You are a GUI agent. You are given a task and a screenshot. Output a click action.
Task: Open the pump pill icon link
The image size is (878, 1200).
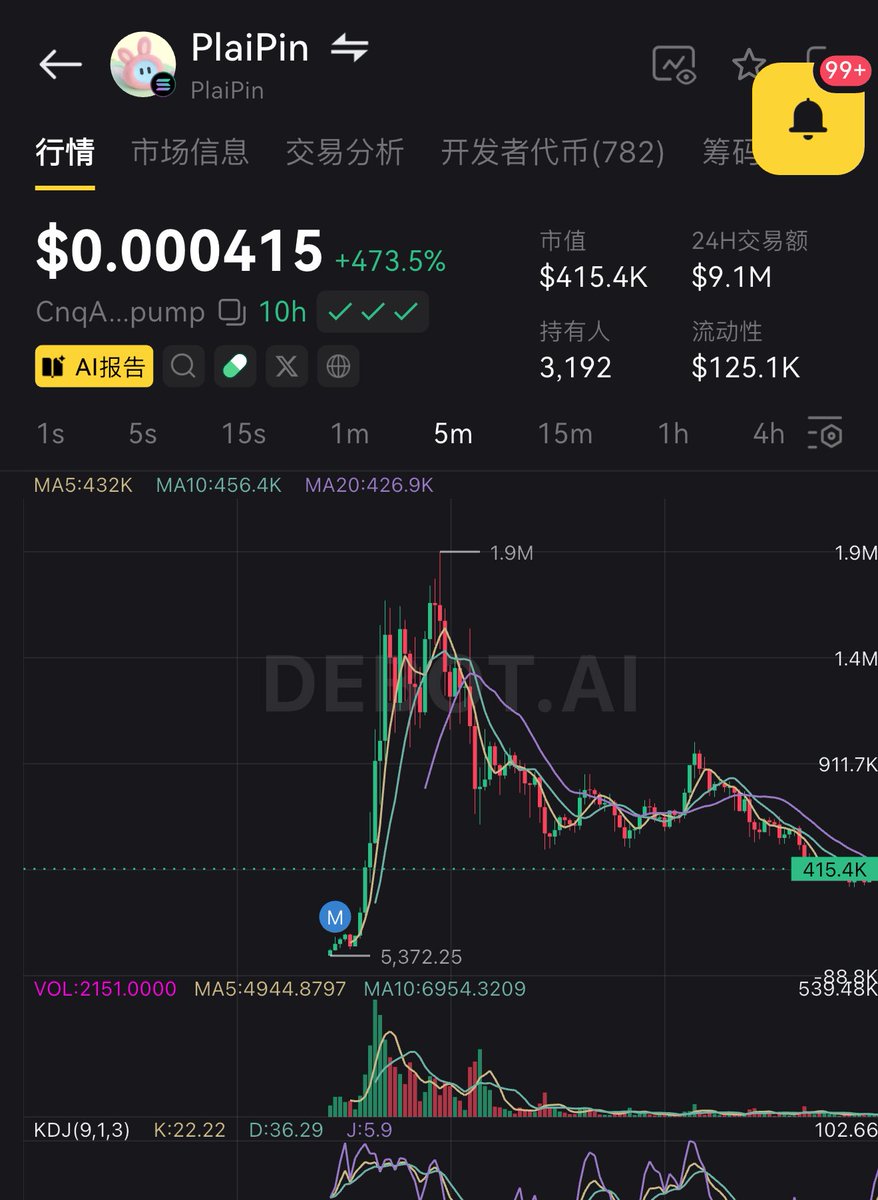pyautogui.click(x=235, y=367)
